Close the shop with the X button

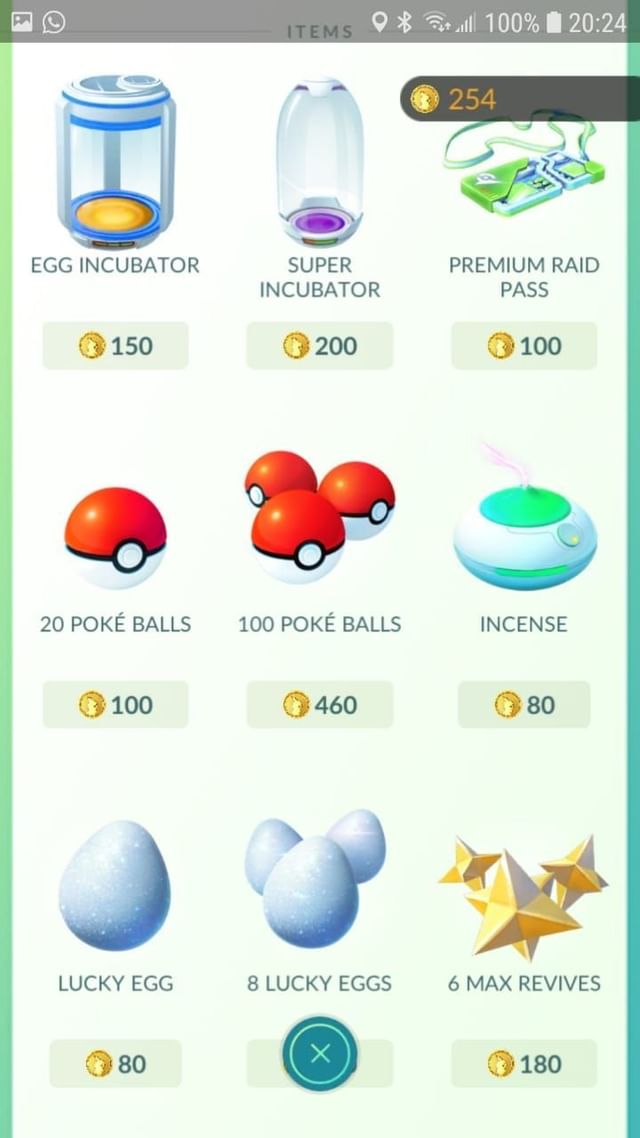coord(320,1053)
